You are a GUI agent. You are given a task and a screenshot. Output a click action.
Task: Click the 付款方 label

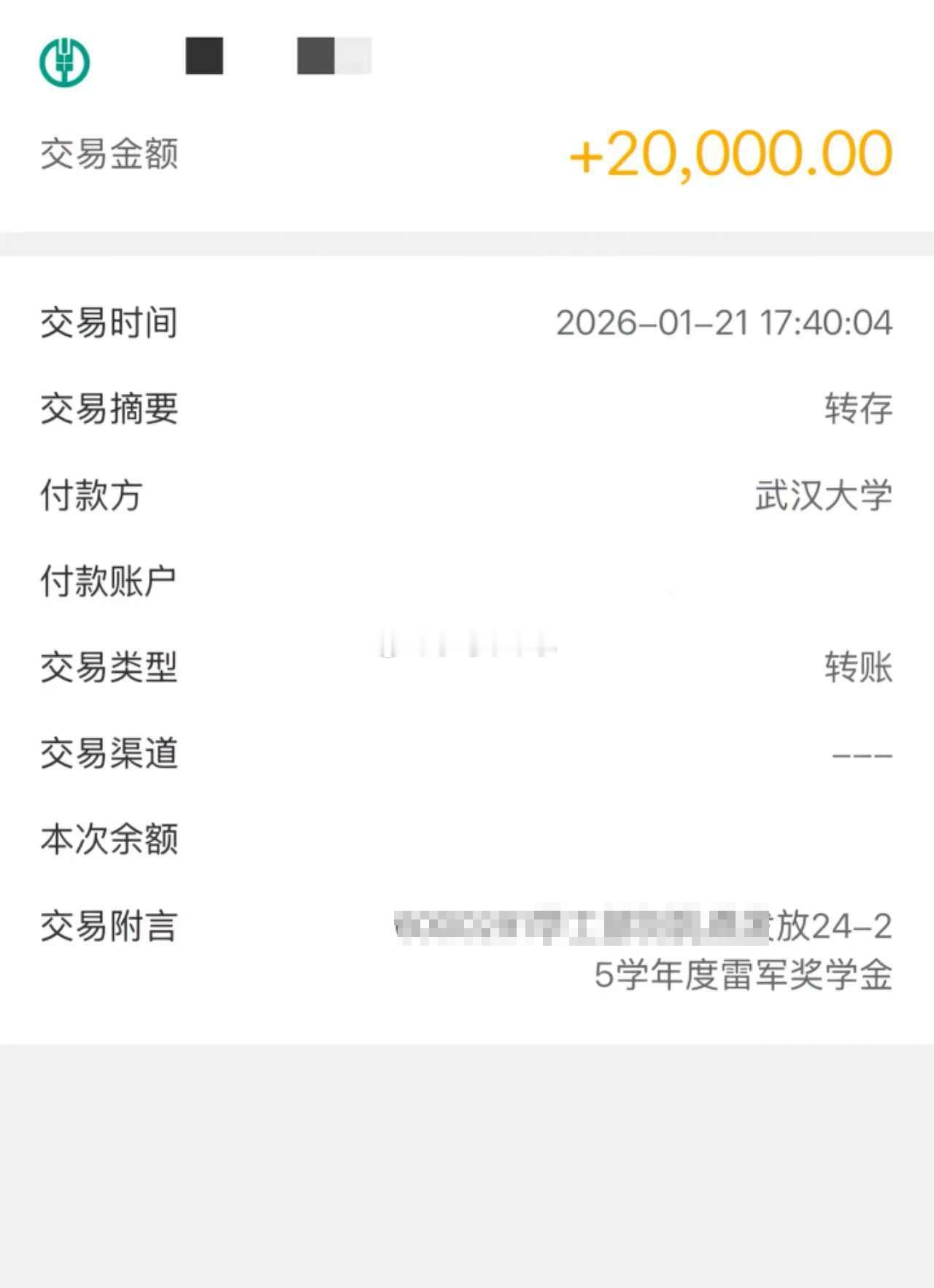(89, 495)
